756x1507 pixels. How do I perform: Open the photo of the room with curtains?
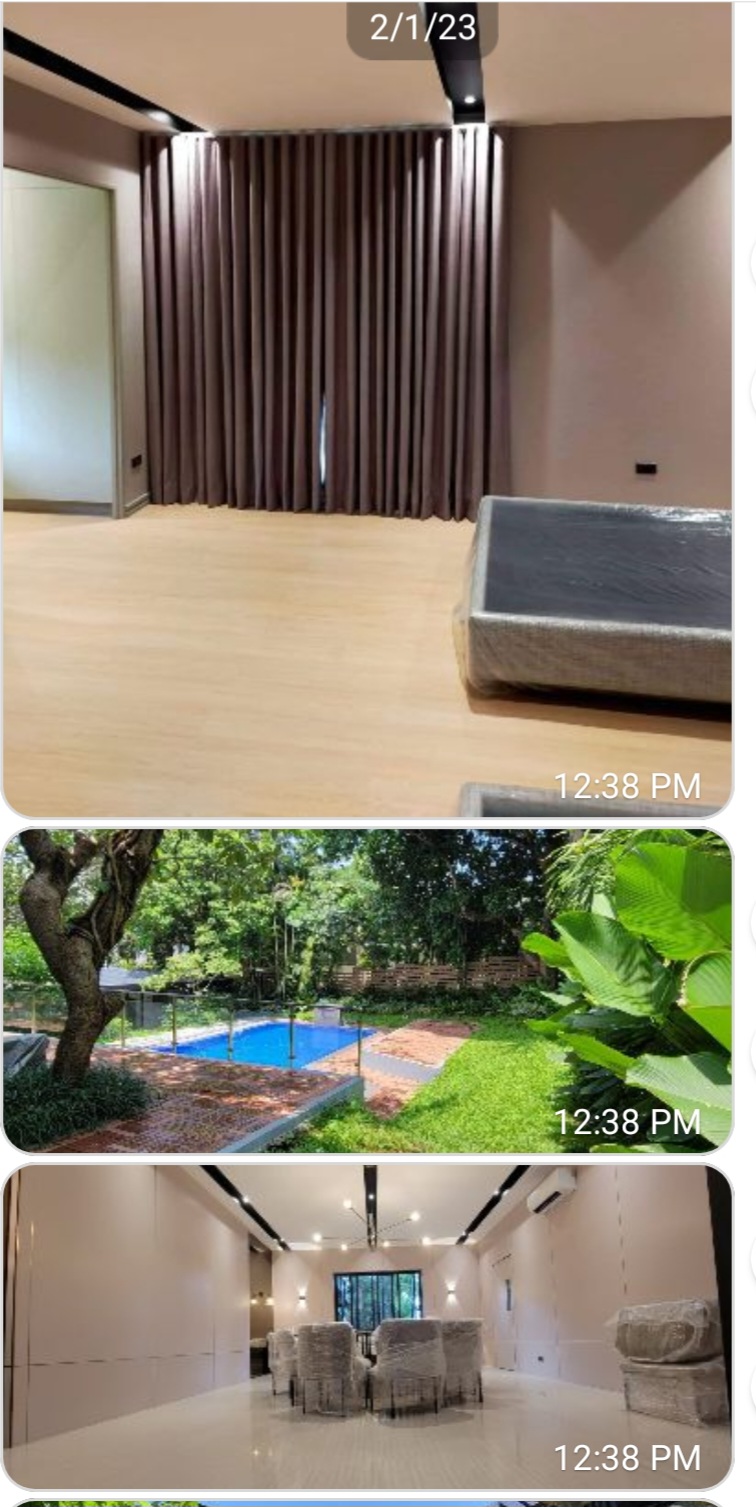tap(367, 410)
